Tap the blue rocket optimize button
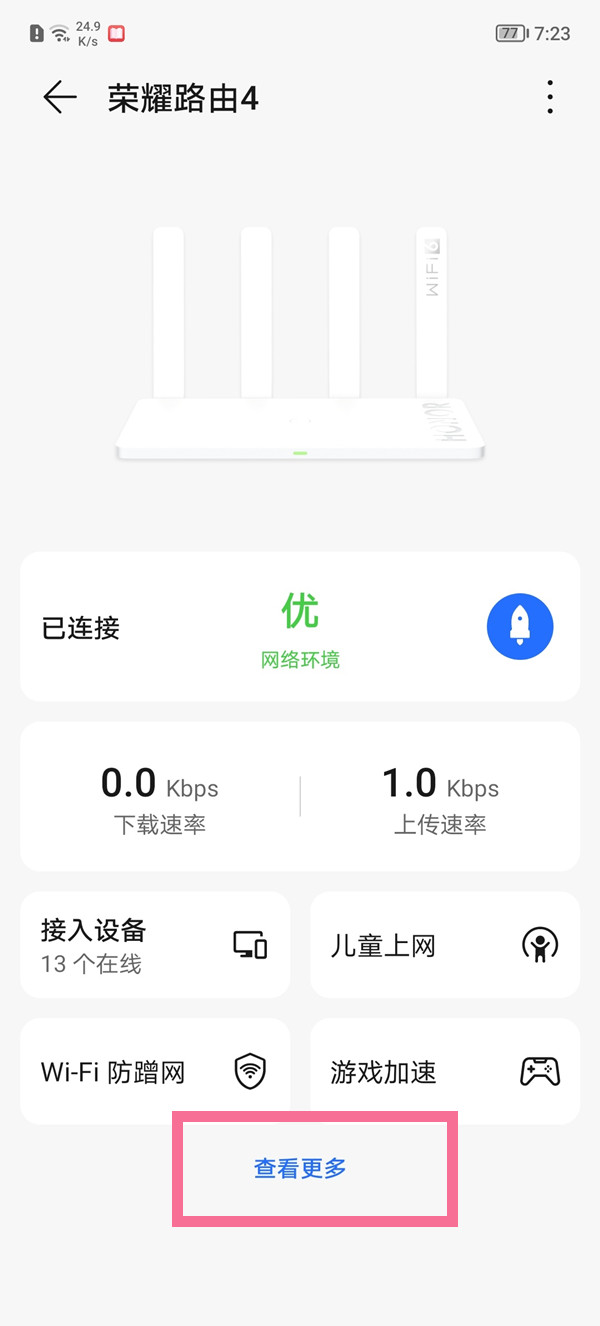Viewport: 600px width, 1326px height. [x=520, y=627]
